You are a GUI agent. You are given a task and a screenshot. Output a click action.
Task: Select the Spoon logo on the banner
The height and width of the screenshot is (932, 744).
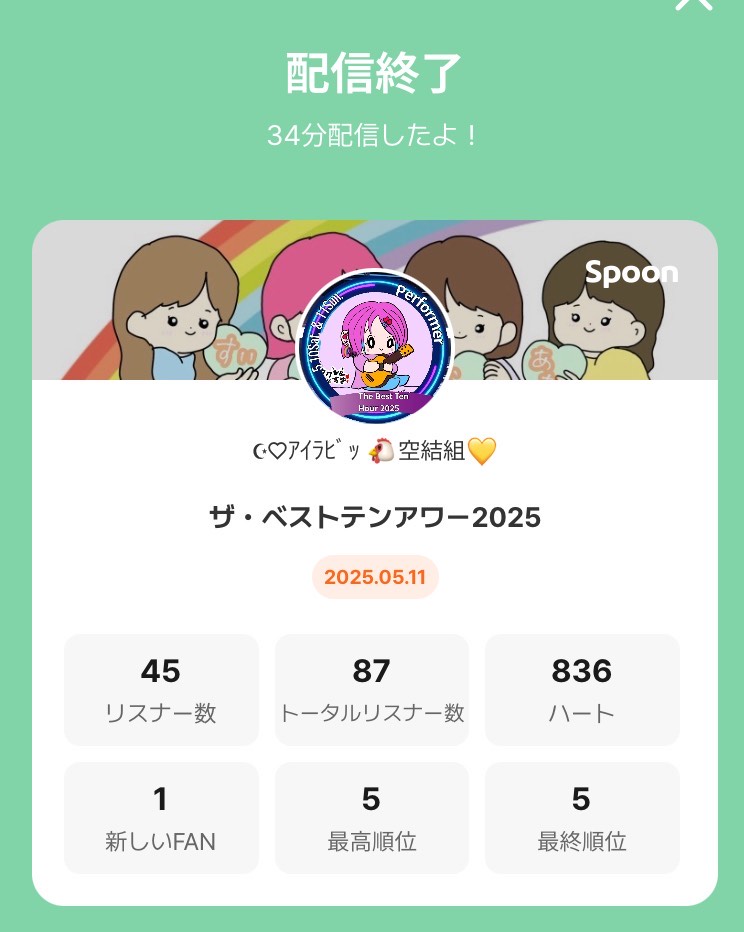[632, 272]
